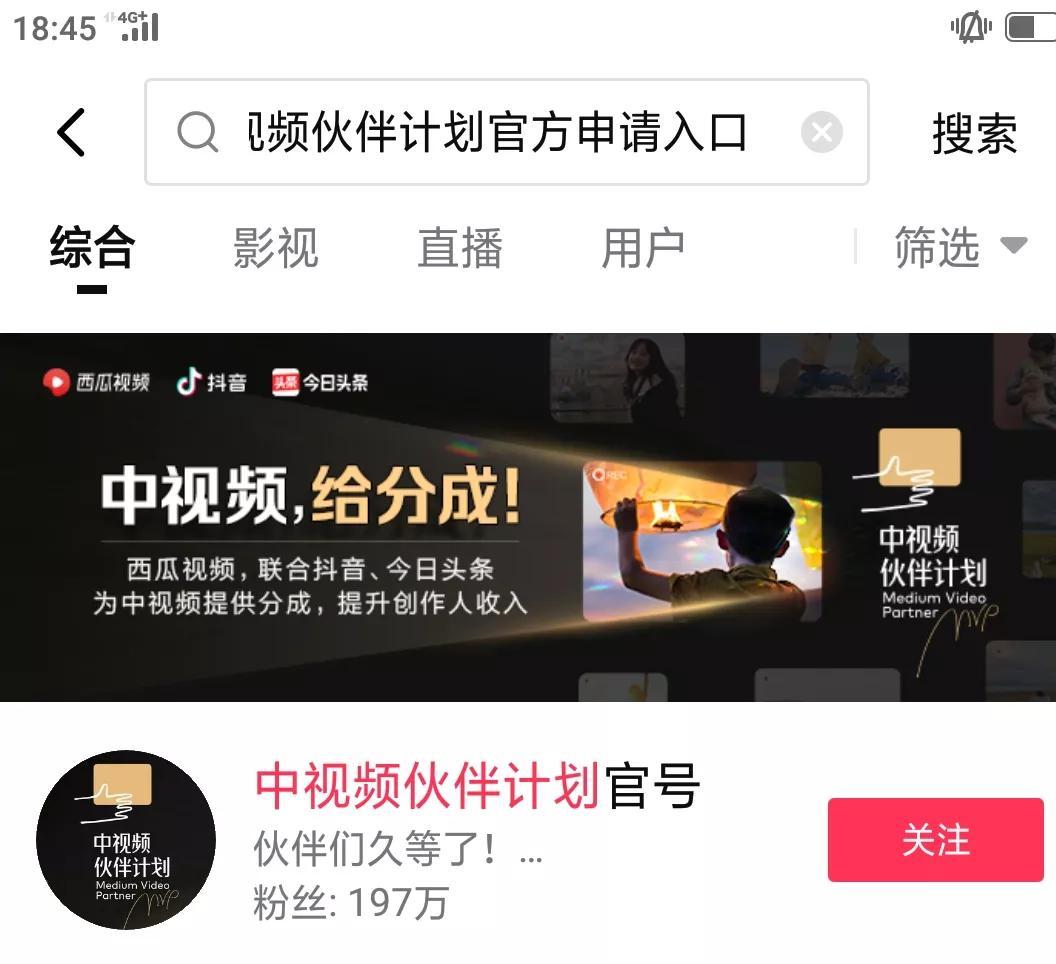Open the 中视频,给分成 banner
This screenshot has width=1056, height=964.
point(527,516)
